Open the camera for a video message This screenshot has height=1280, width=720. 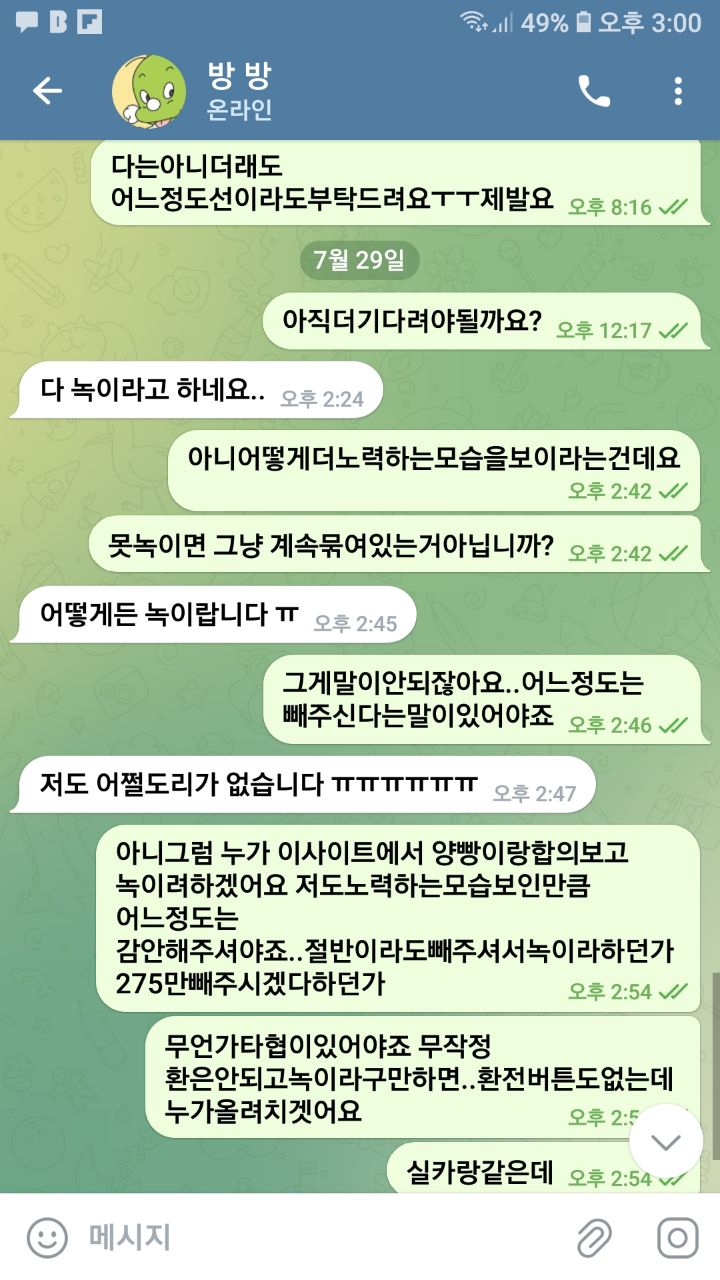(x=677, y=1238)
